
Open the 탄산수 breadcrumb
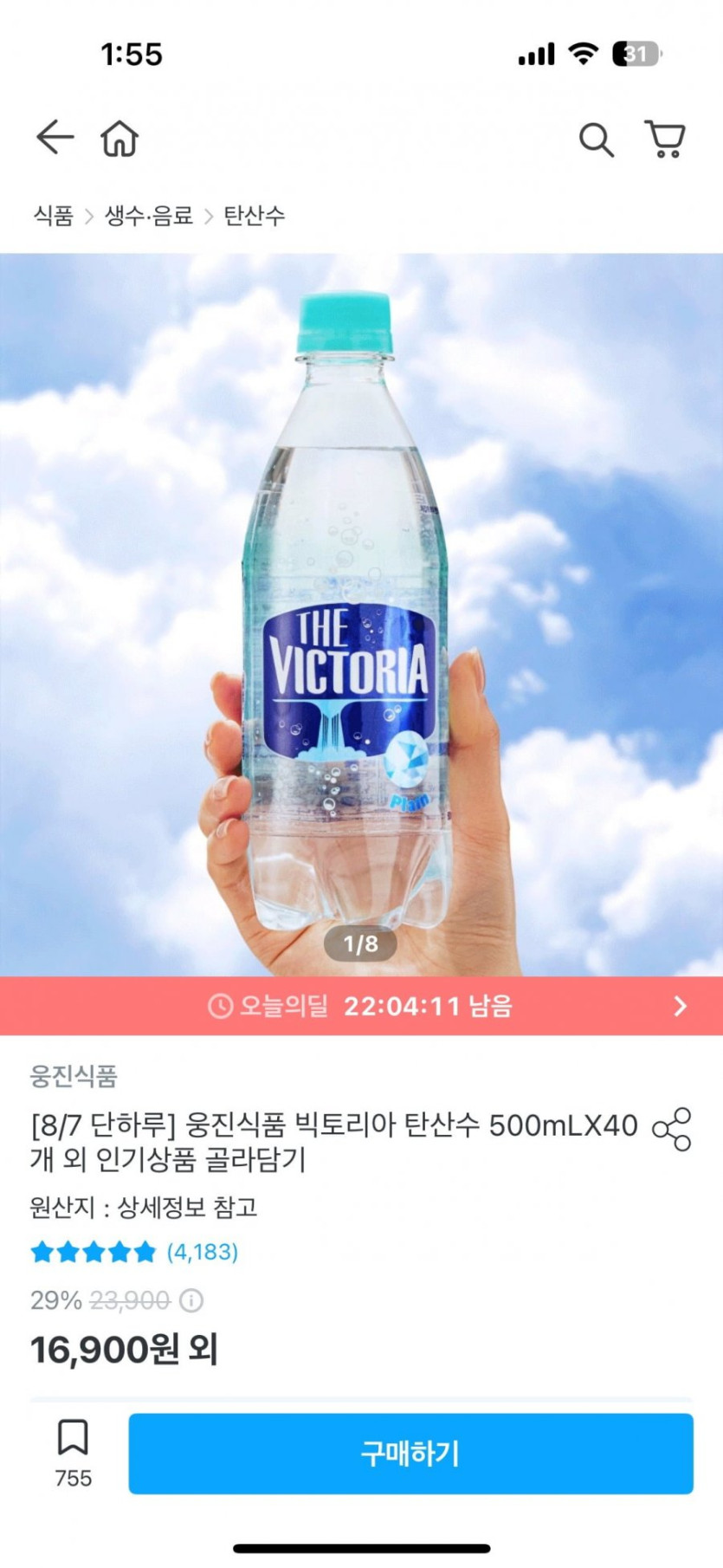click(x=254, y=216)
